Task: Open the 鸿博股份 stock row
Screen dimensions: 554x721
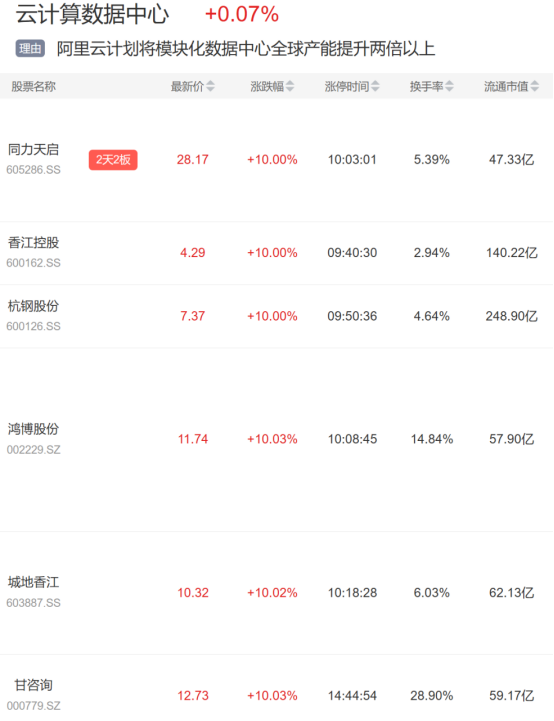Action: pyautogui.click(x=276, y=440)
